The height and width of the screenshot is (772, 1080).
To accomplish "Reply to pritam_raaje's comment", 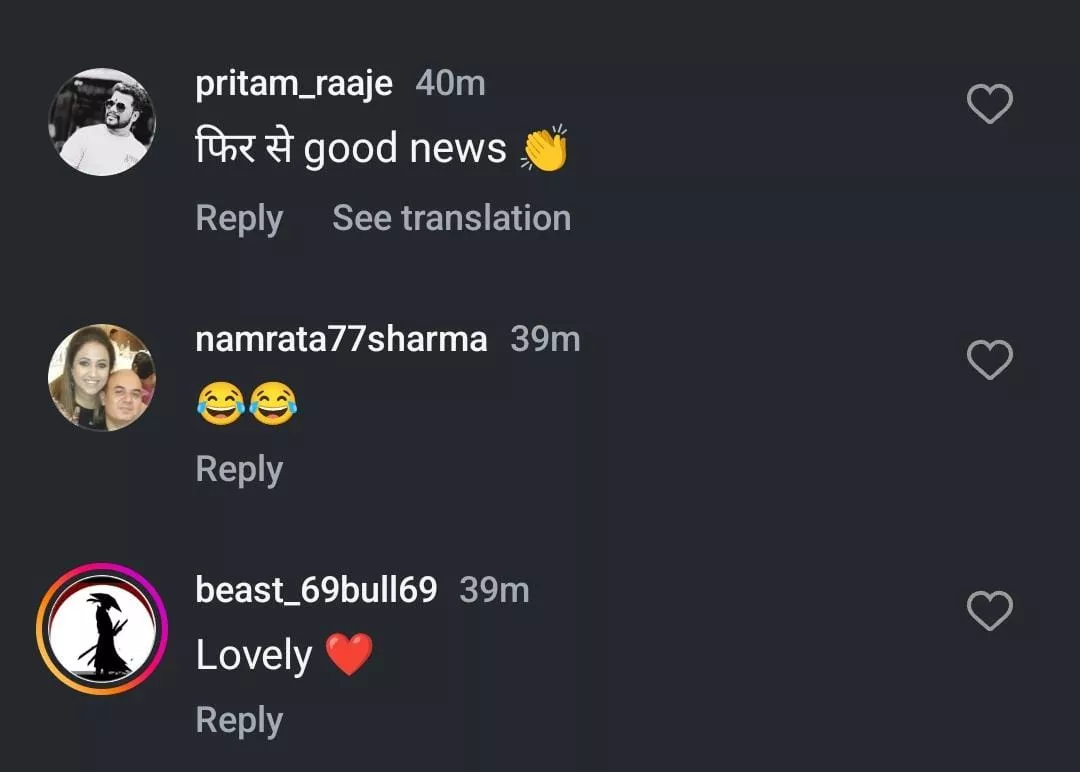I will [239, 218].
